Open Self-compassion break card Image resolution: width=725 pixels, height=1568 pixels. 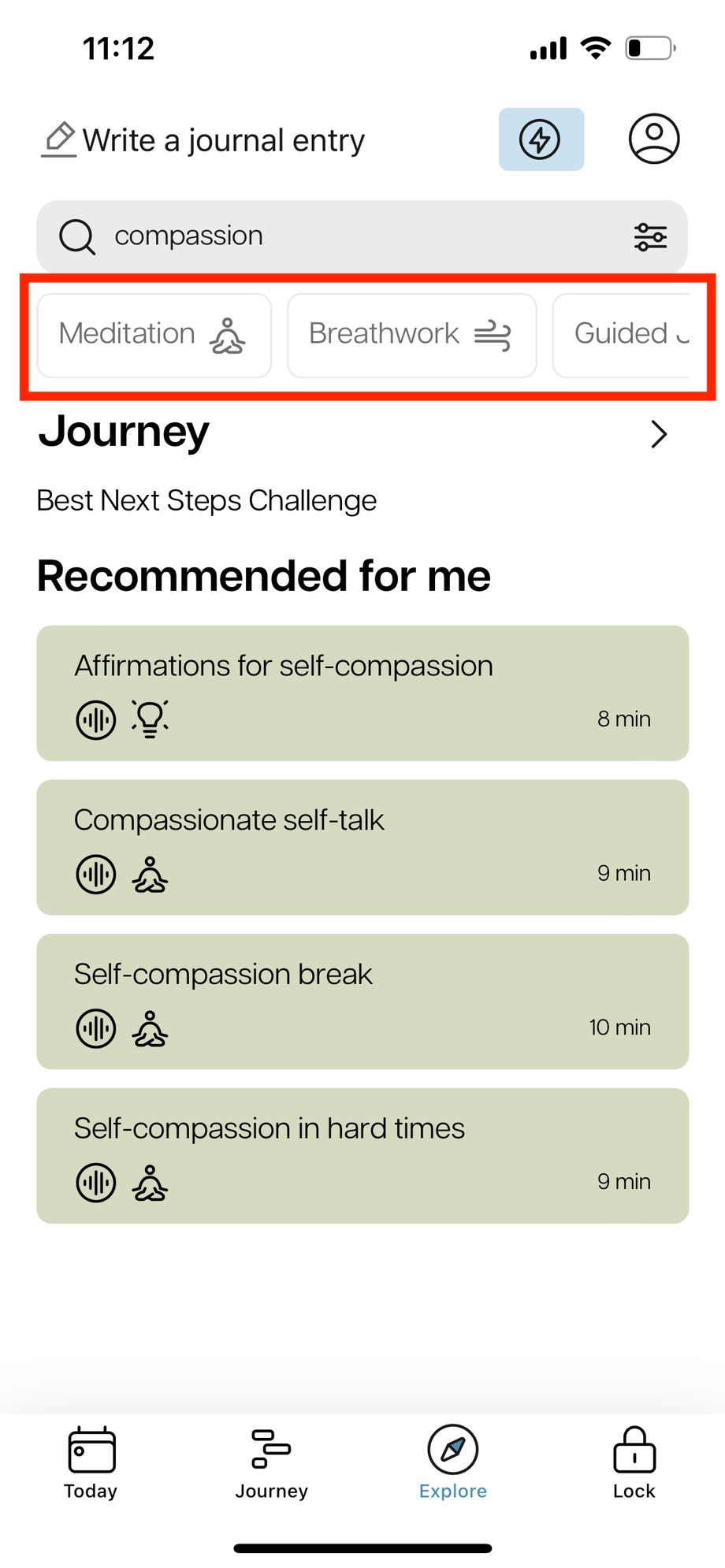click(362, 1001)
